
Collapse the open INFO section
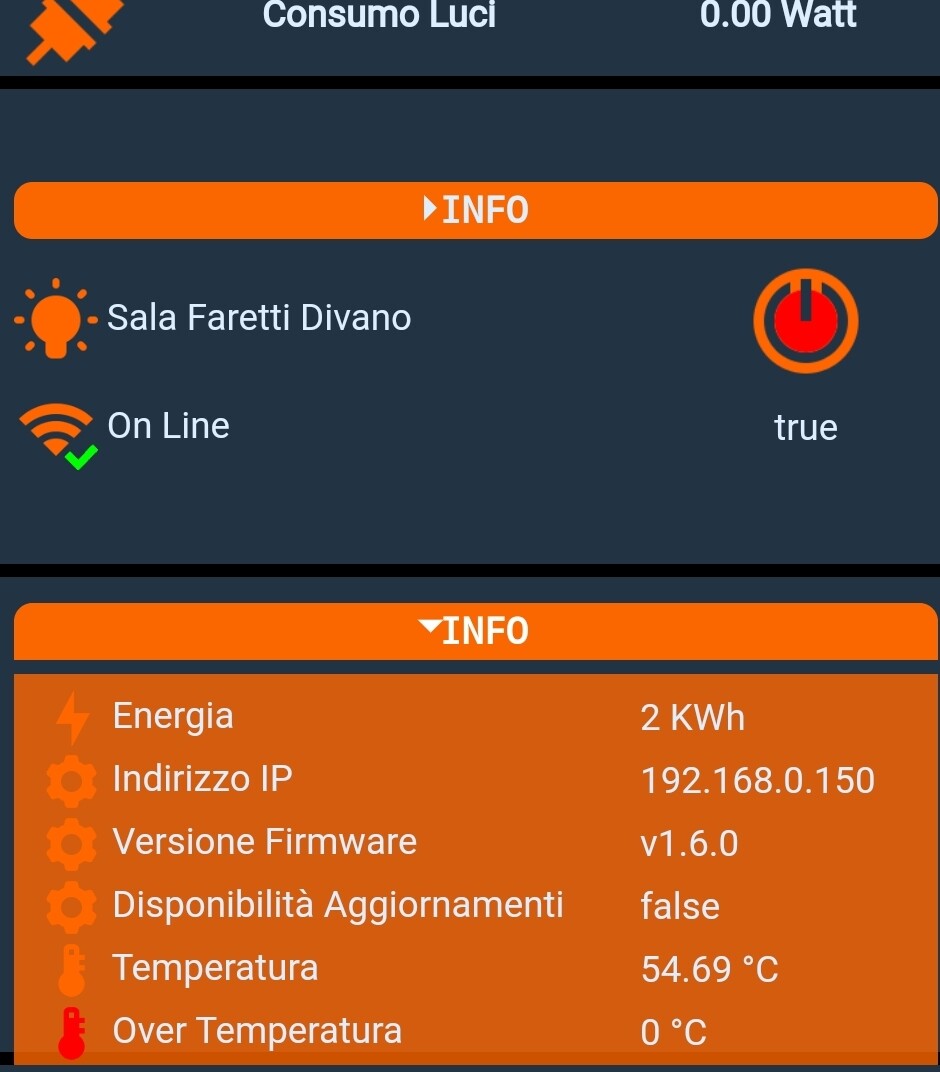(475, 631)
